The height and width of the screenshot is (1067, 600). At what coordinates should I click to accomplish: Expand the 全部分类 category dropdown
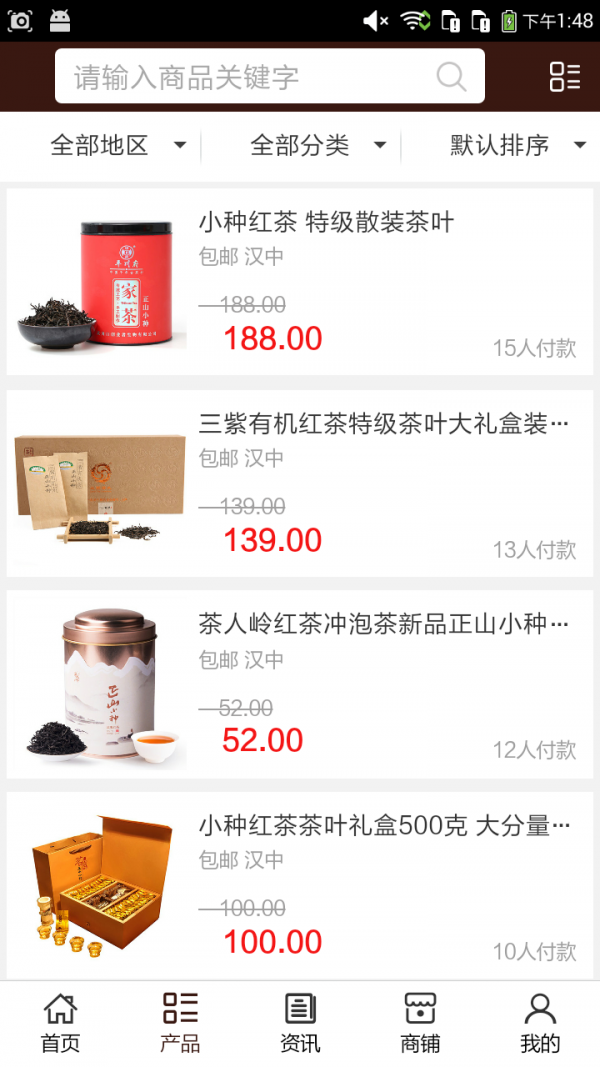coord(317,146)
